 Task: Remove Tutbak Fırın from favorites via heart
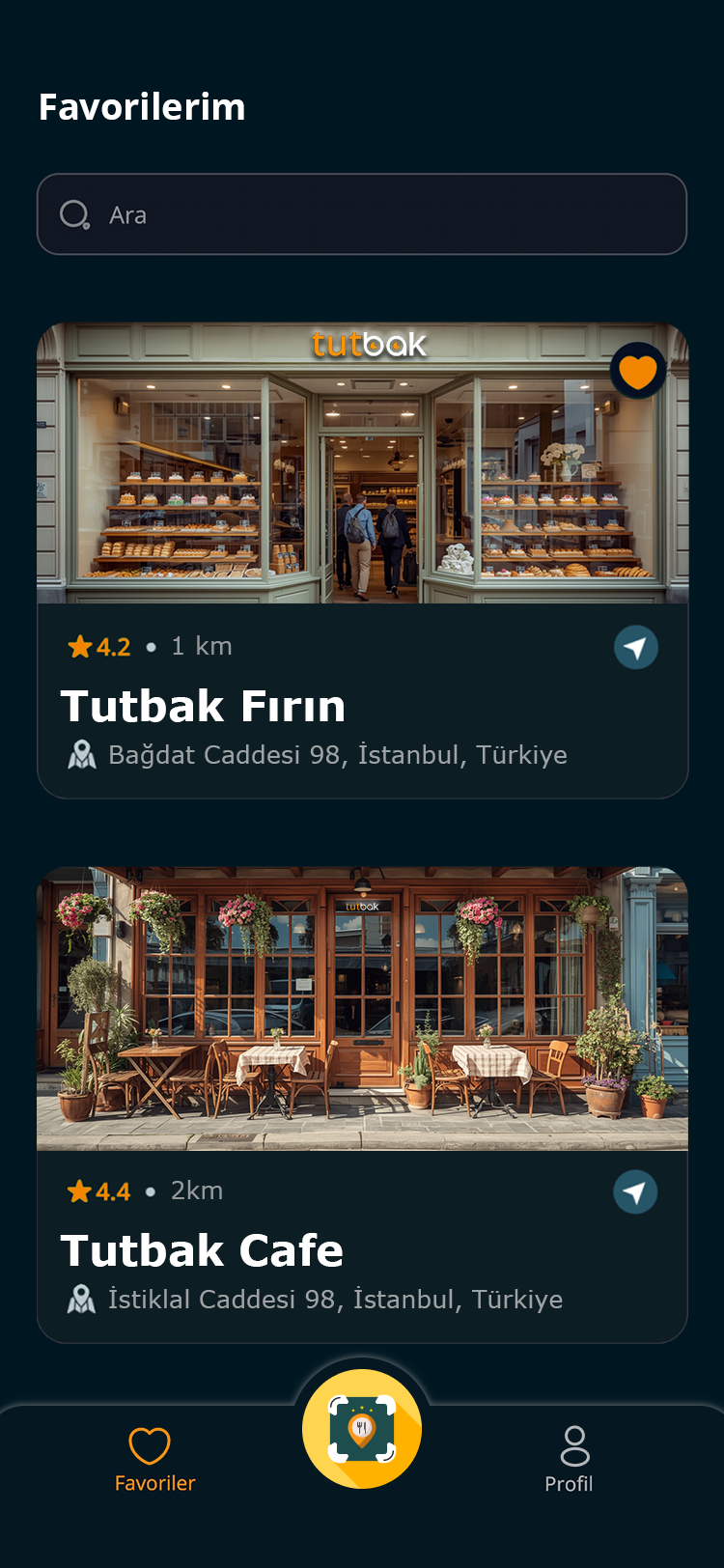pos(637,371)
